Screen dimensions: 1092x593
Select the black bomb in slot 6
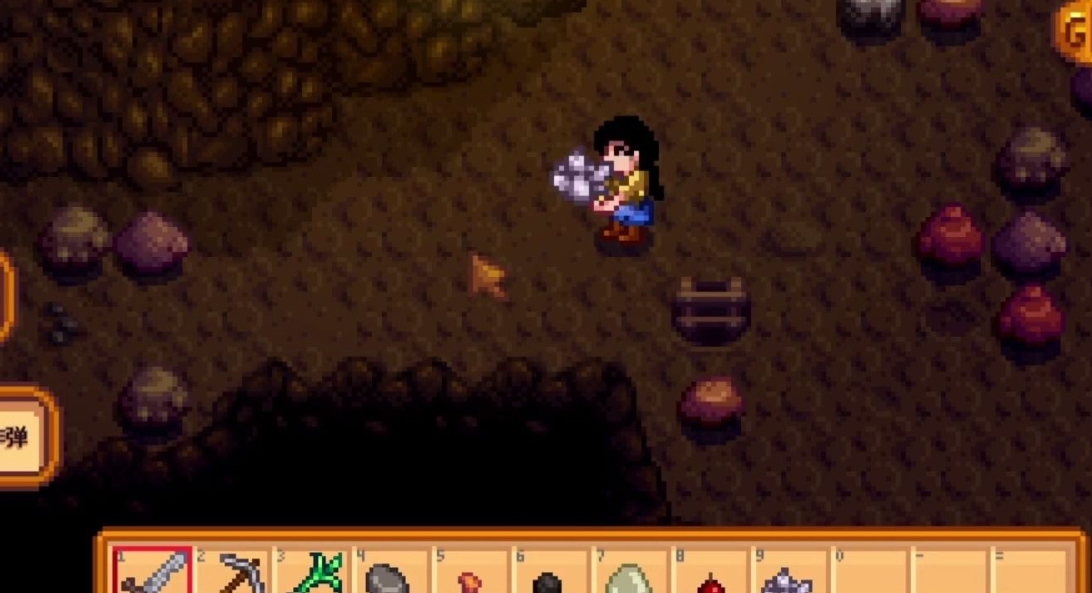pos(549,580)
